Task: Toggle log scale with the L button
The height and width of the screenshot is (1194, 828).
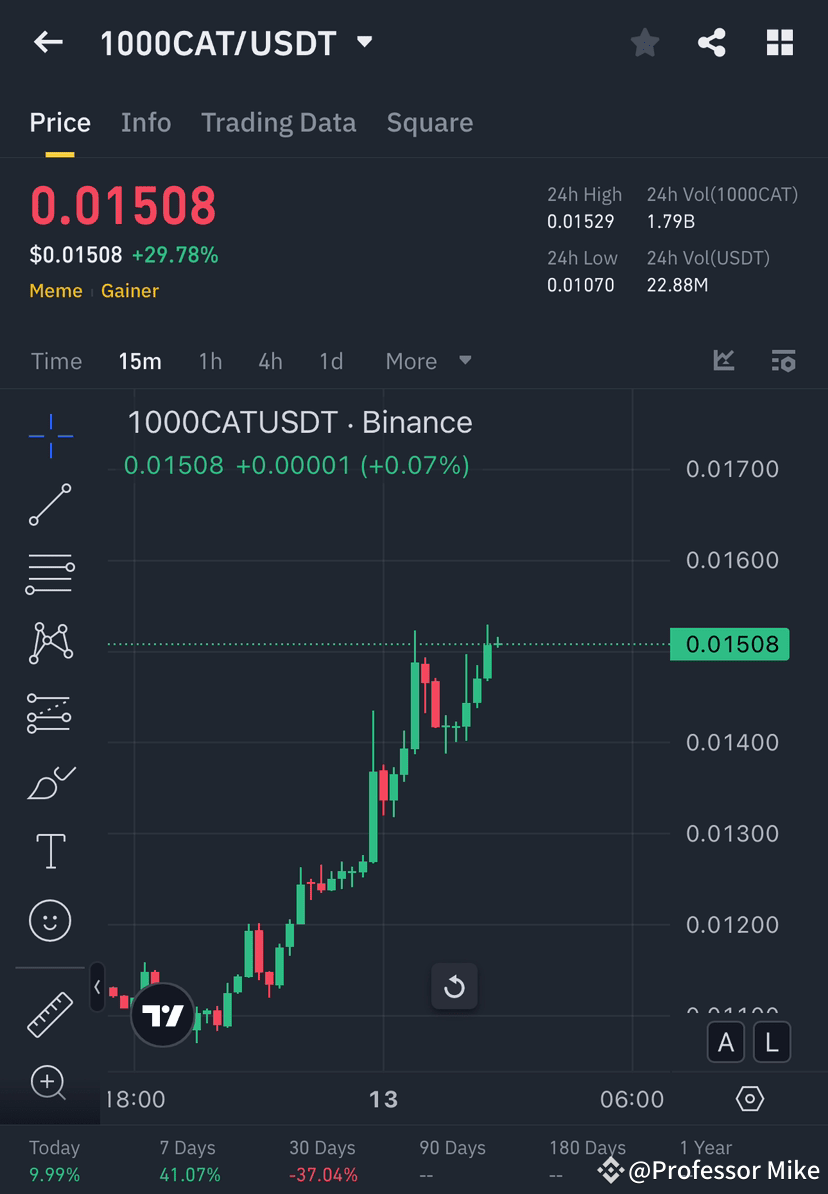Action: tap(771, 1042)
